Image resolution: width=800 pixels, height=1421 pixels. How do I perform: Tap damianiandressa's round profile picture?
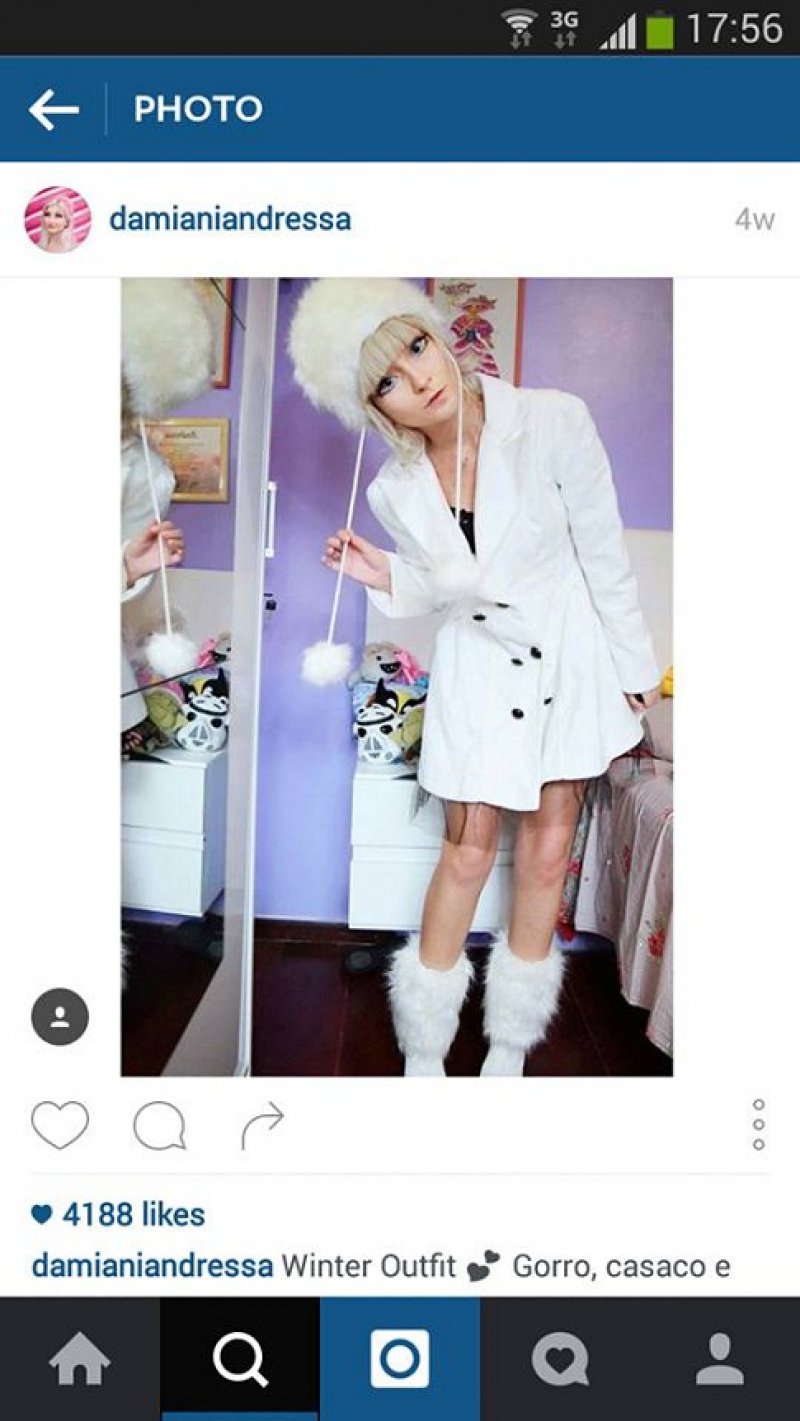tap(58, 219)
